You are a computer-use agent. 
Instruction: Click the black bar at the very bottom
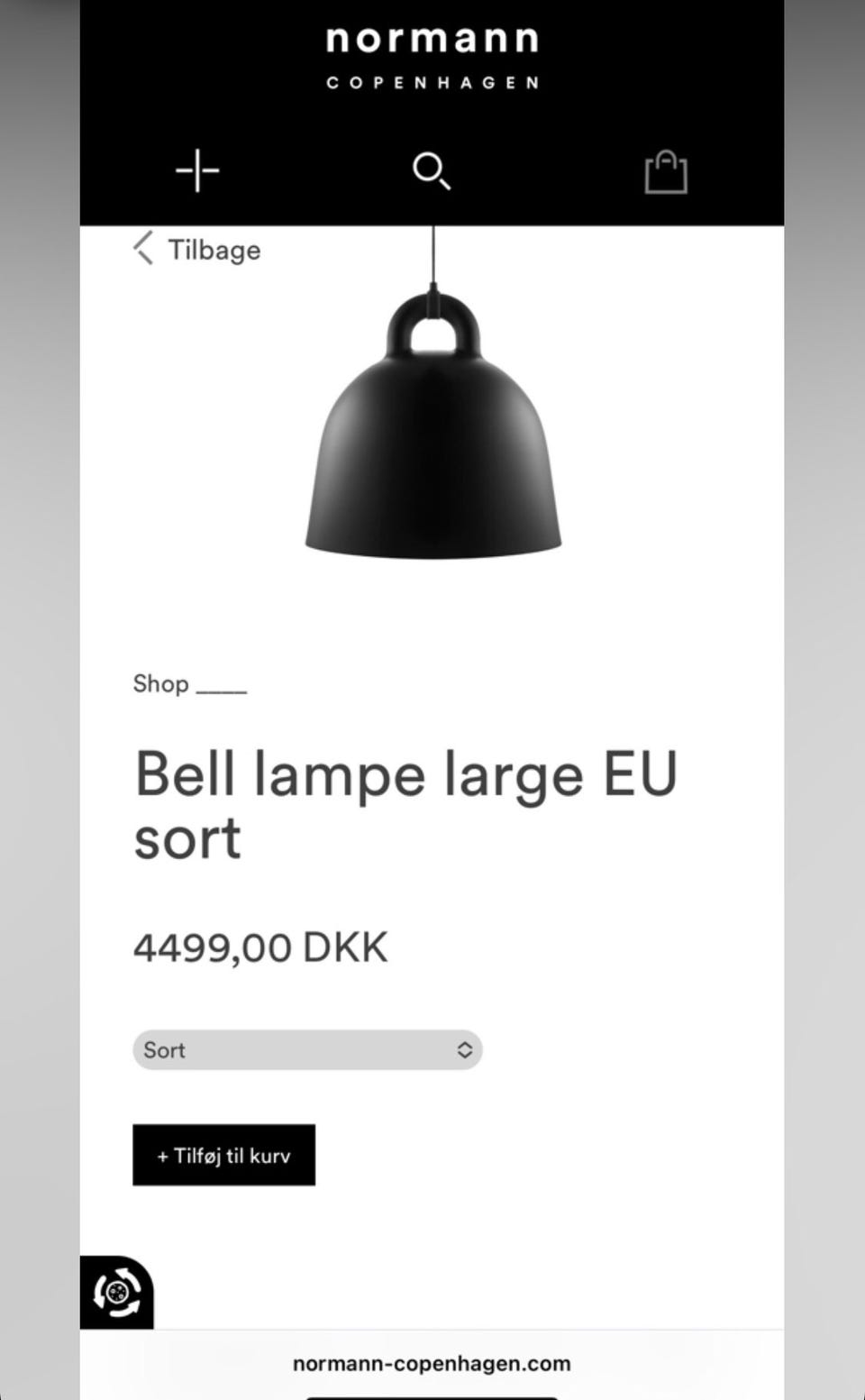tap(432, 1395)
